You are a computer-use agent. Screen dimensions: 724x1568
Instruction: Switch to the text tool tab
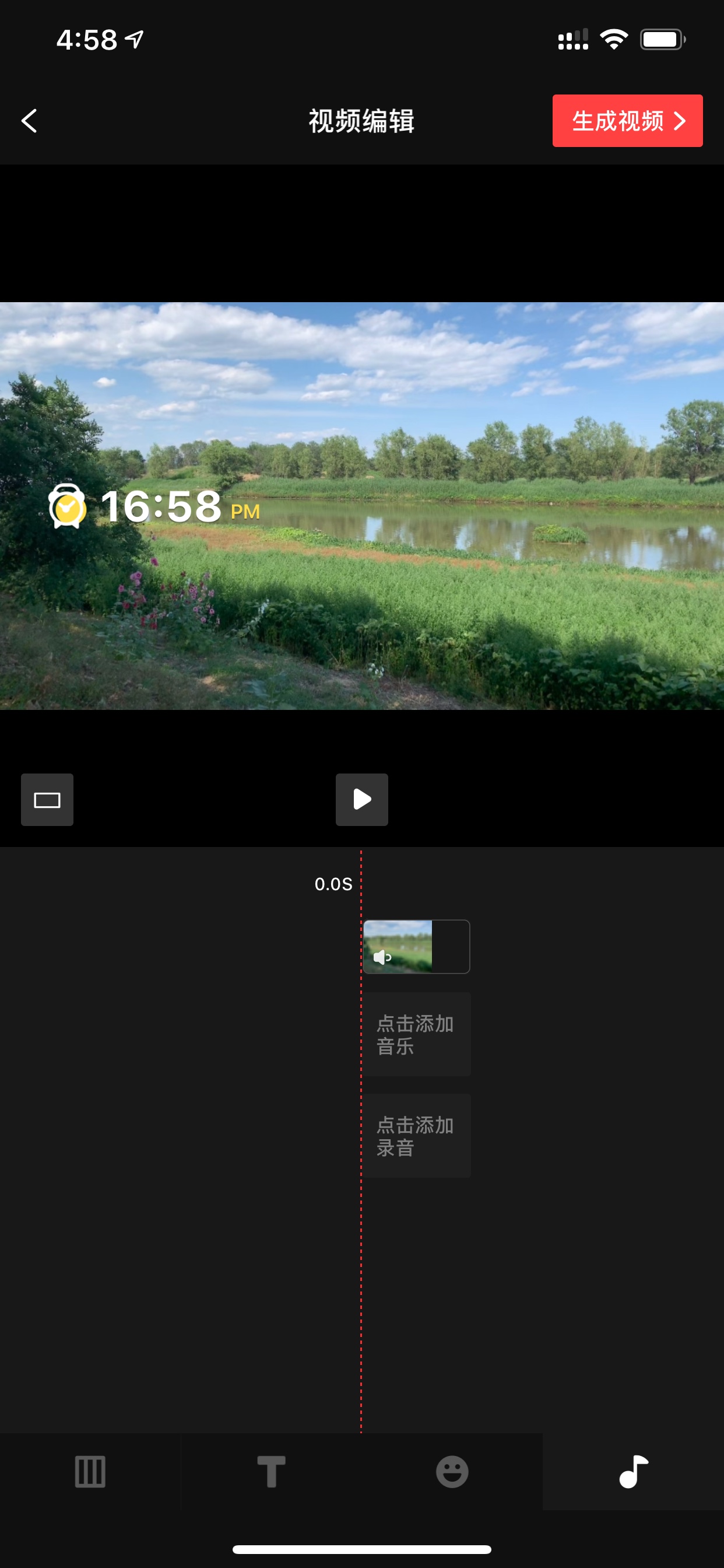click(271, 1471)
